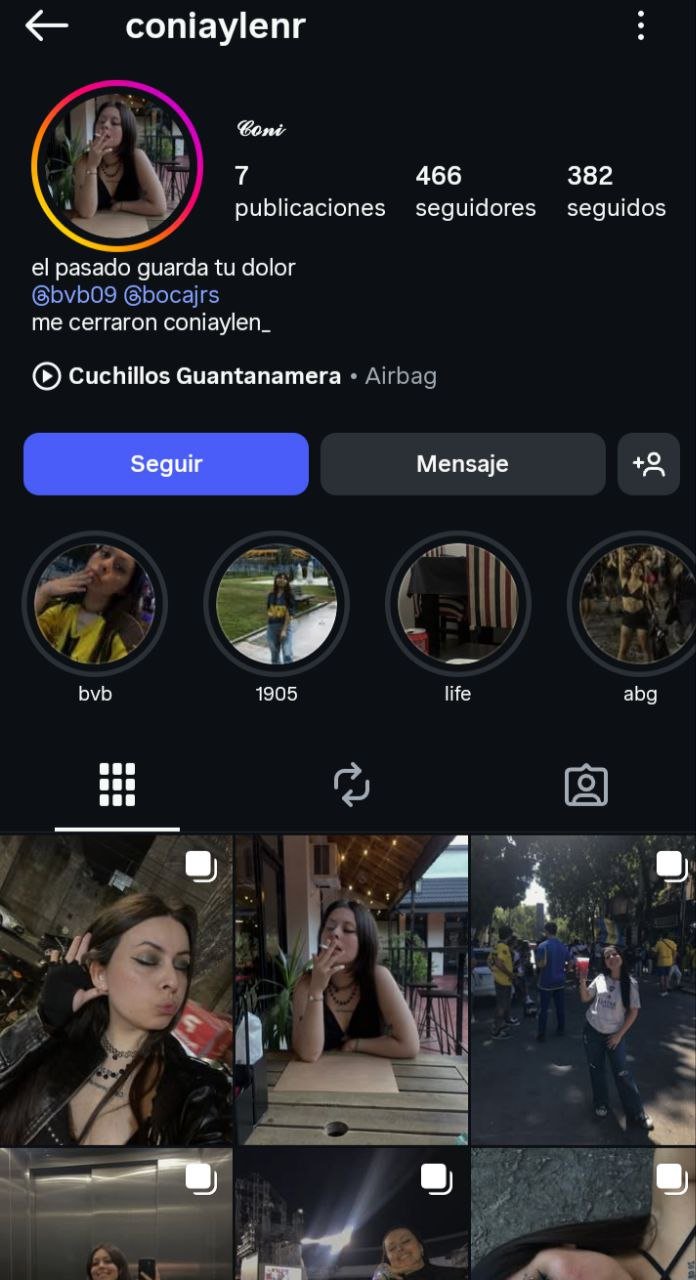This screenshot has width=696, height=1280.
Task: Open the street post with white jersey
Action: point(584,990)
